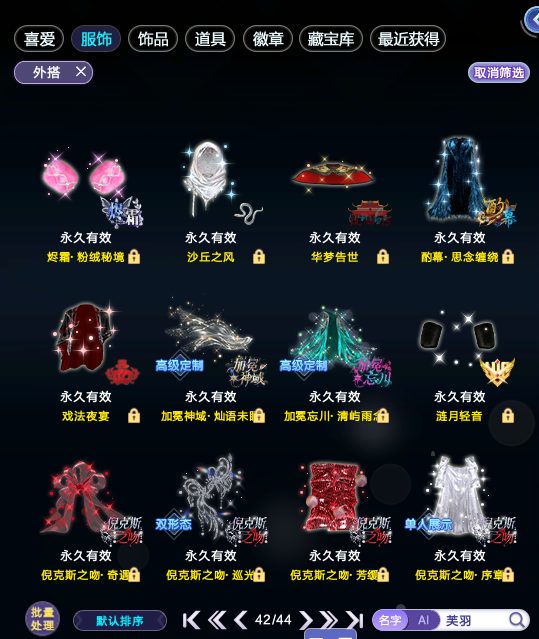Viewport: 539px width, 639px height.
Task: Go to the next page arrow
Action: (306, 620)
